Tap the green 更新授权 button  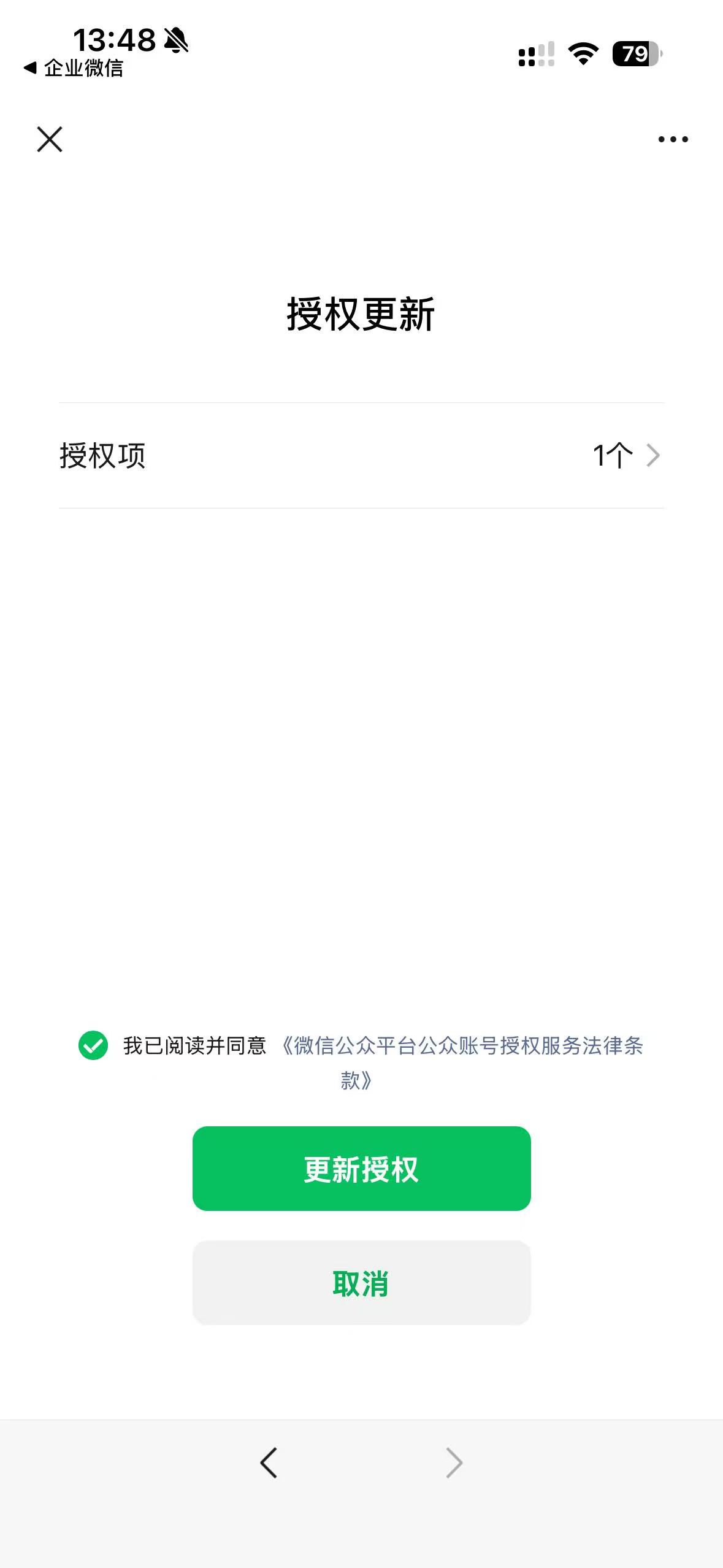pos(361,1169)
